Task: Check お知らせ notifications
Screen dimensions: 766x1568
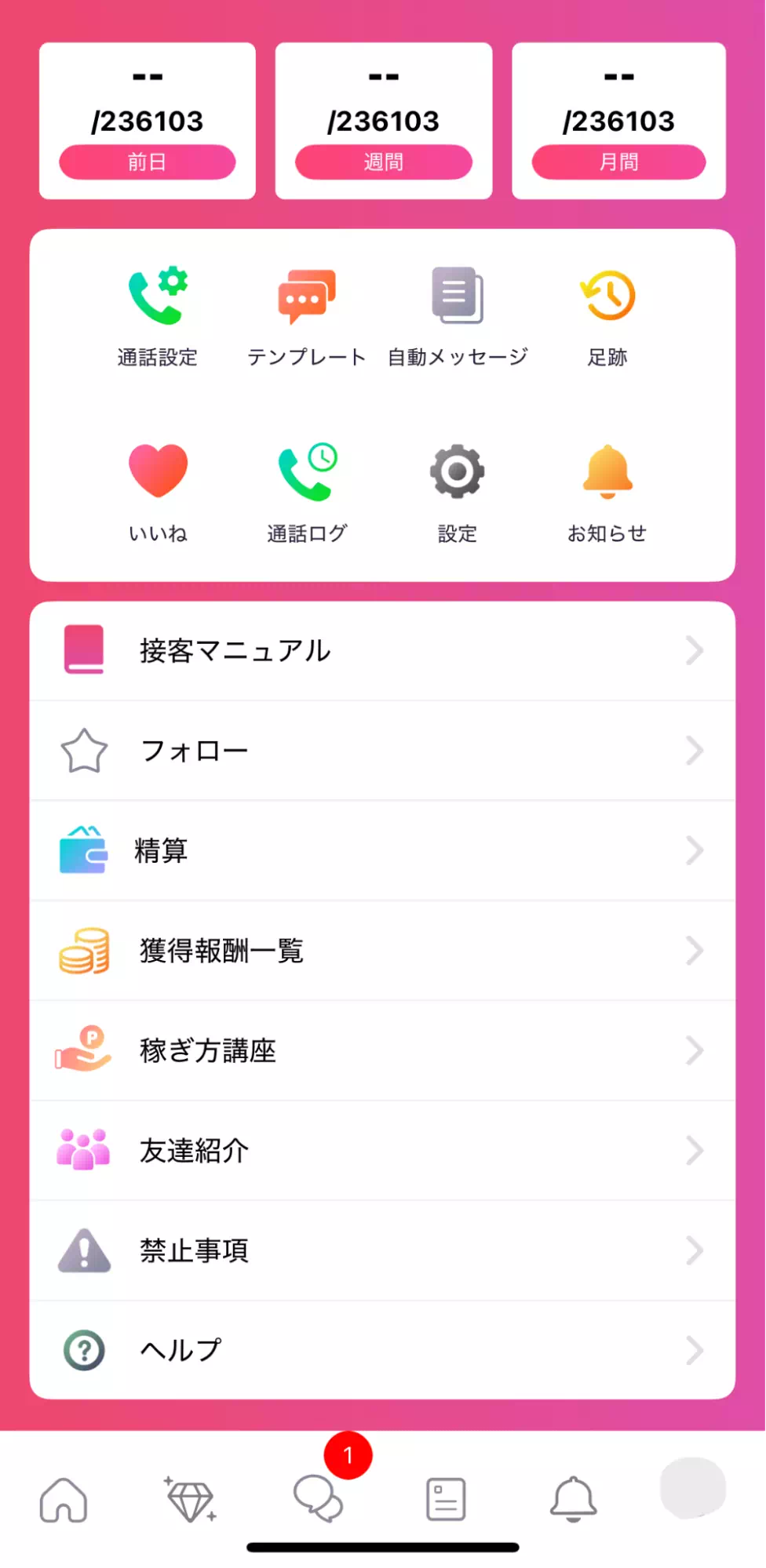Action: coord(607,488)
